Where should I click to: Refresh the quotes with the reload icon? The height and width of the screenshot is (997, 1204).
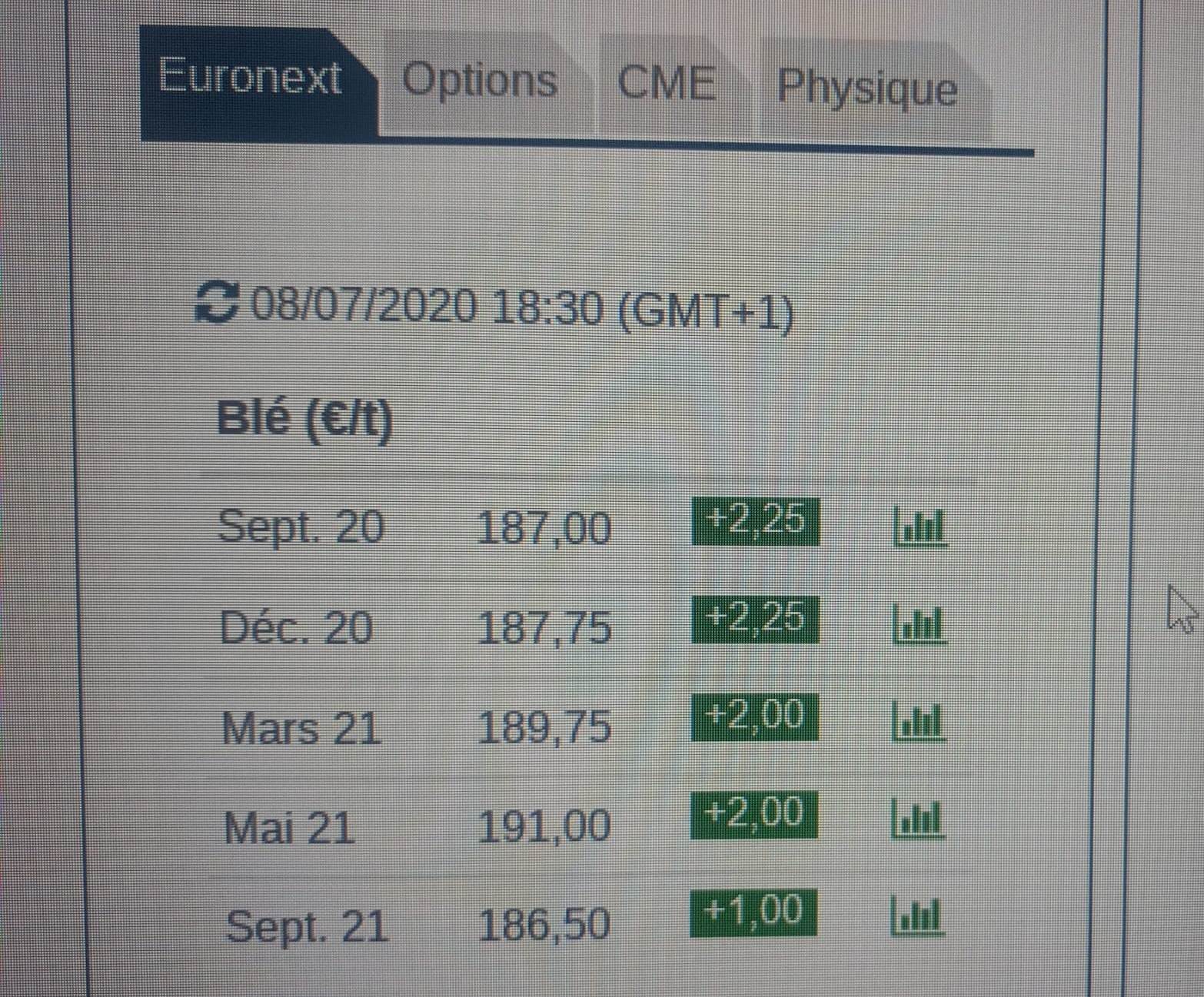point(218,304)
